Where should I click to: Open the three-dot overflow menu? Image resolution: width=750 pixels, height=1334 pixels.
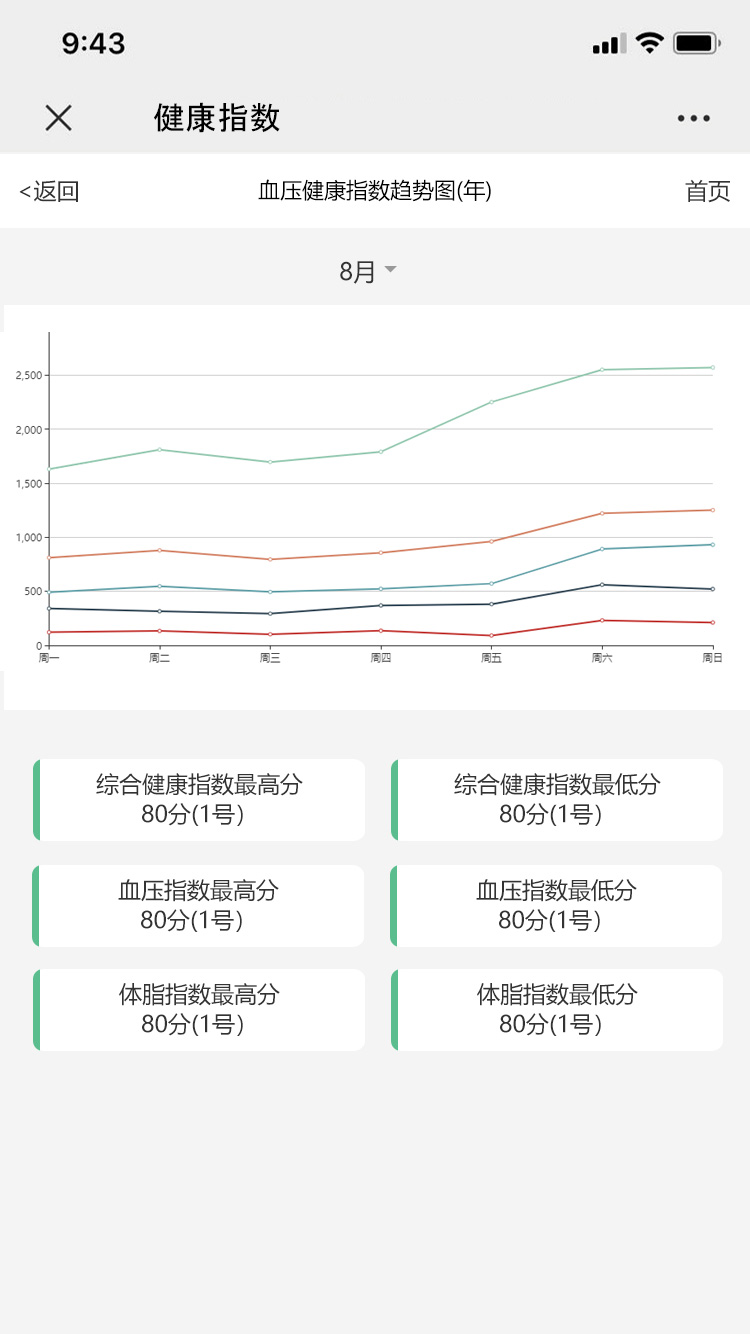[x=693, y=118]
